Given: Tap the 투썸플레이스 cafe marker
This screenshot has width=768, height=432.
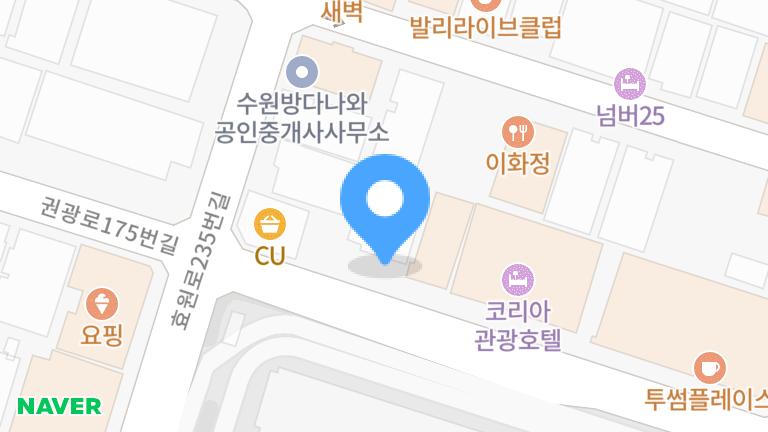Looking at the screenshot, I should click(x=709, y=367).
